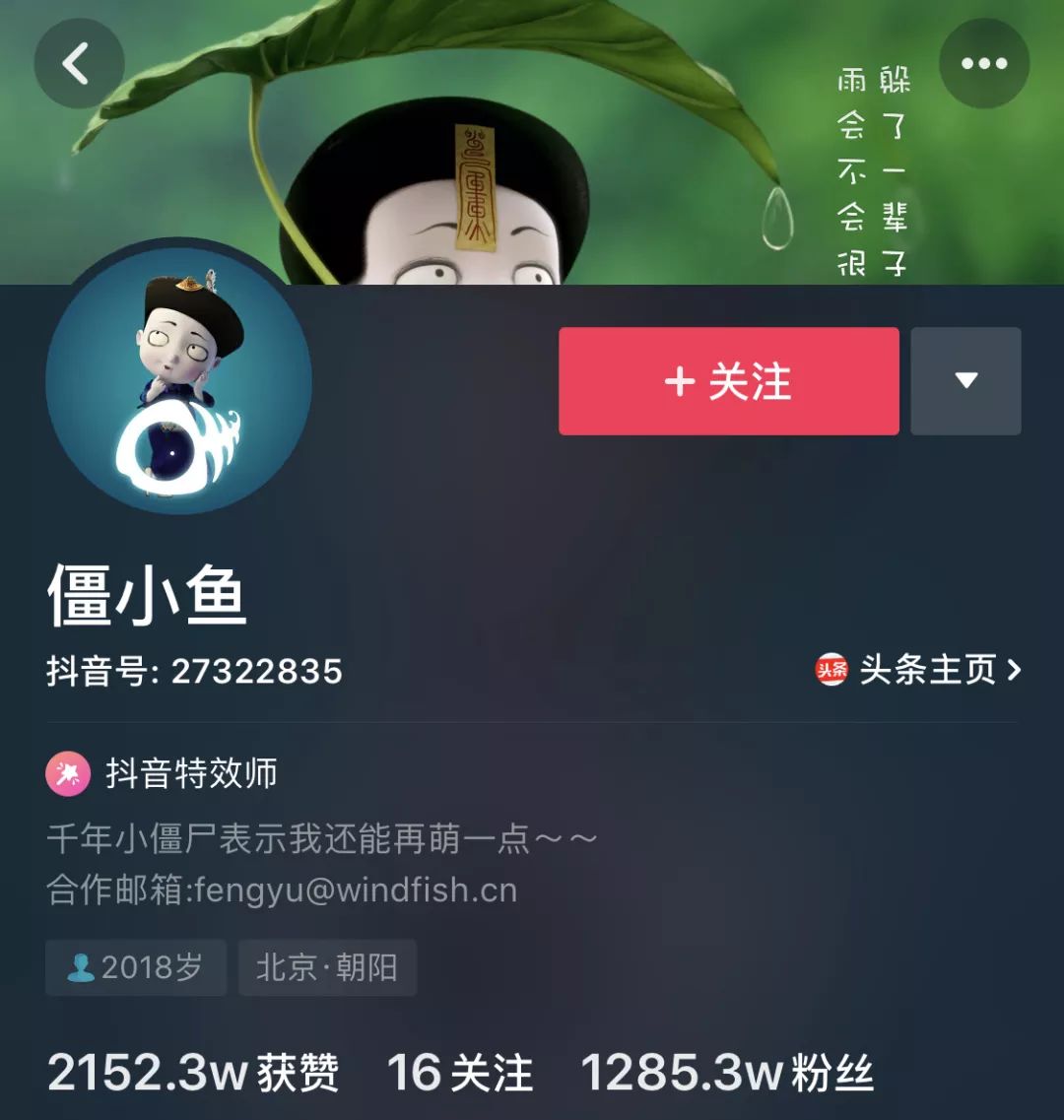View the 1285.3w 粉丝 followers list

coord(727,1073)
